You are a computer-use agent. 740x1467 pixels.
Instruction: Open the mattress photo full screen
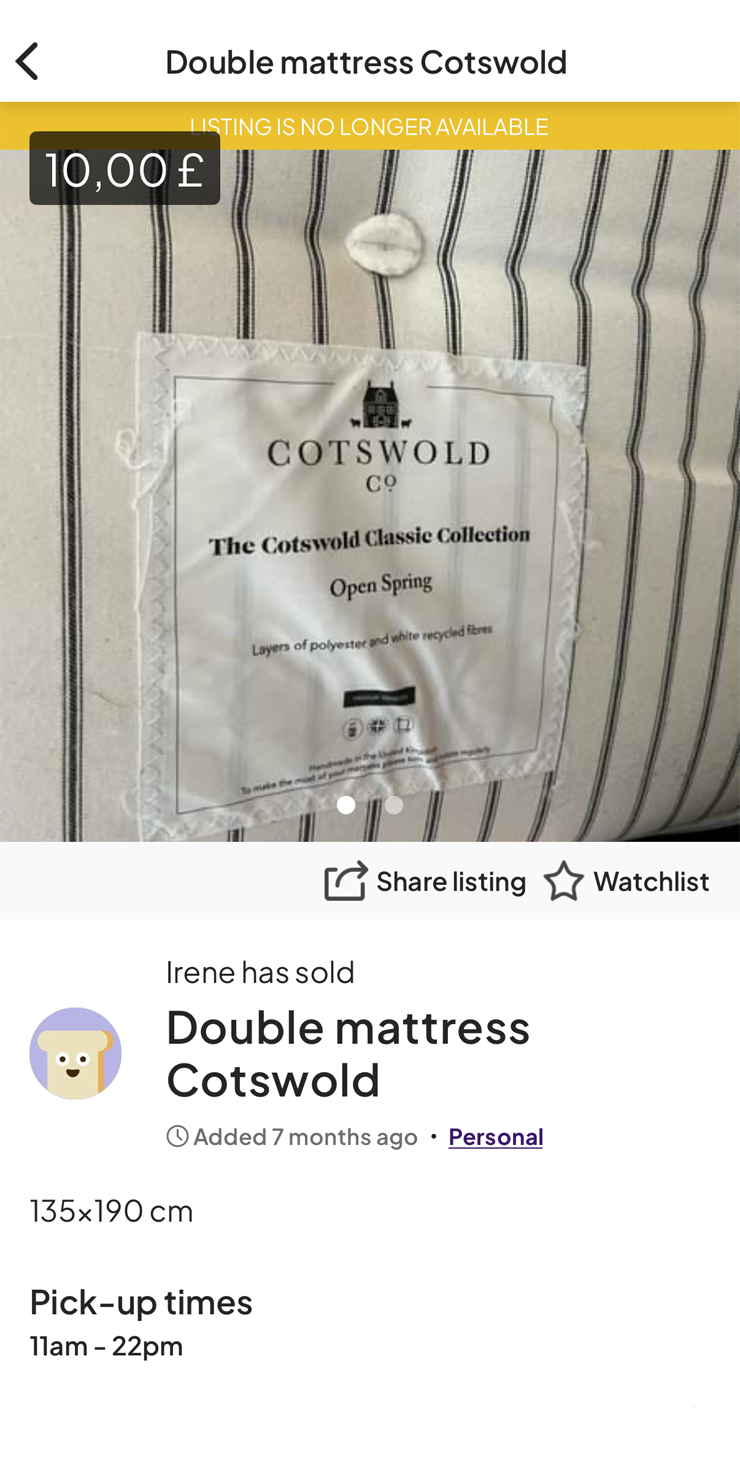tap(370, 495)
